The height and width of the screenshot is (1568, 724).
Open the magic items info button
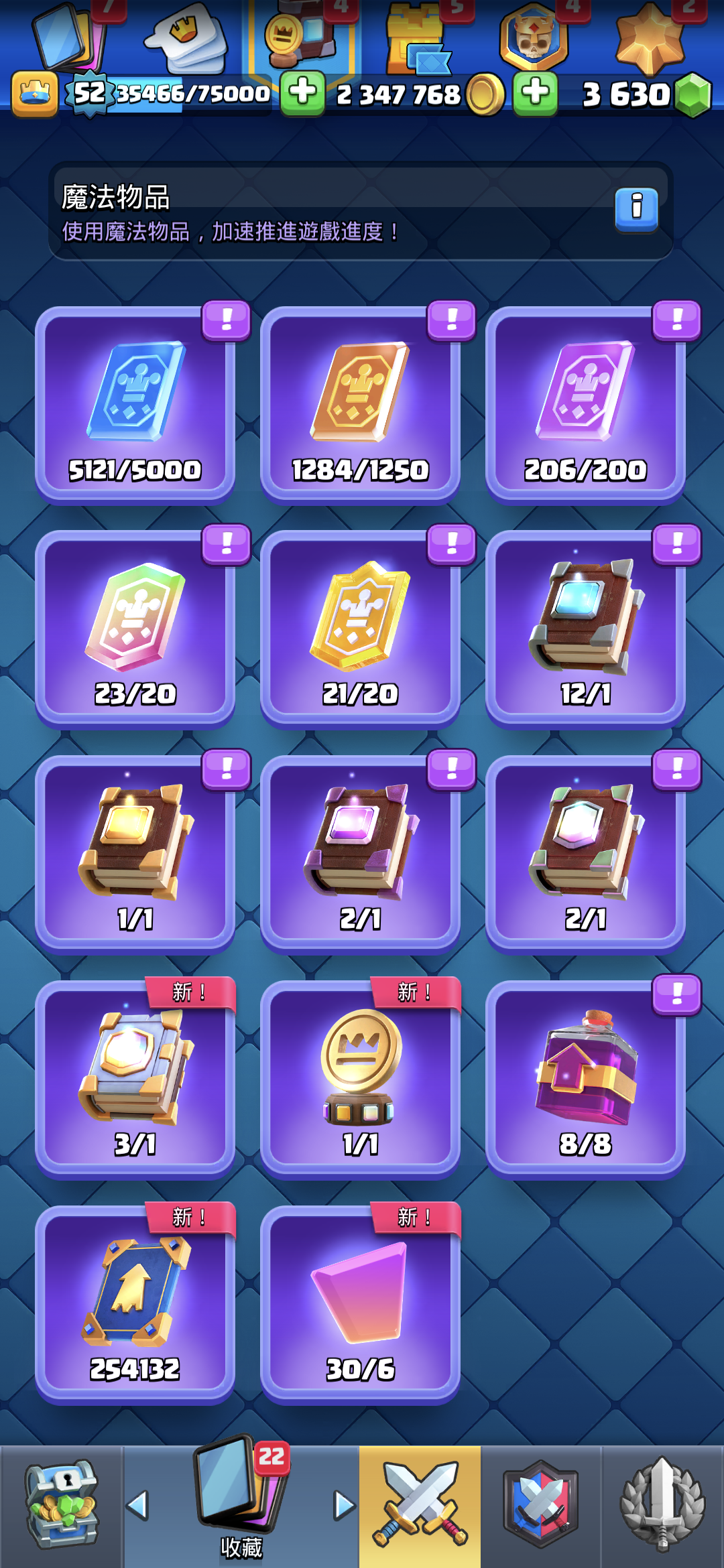pos(636,209)
